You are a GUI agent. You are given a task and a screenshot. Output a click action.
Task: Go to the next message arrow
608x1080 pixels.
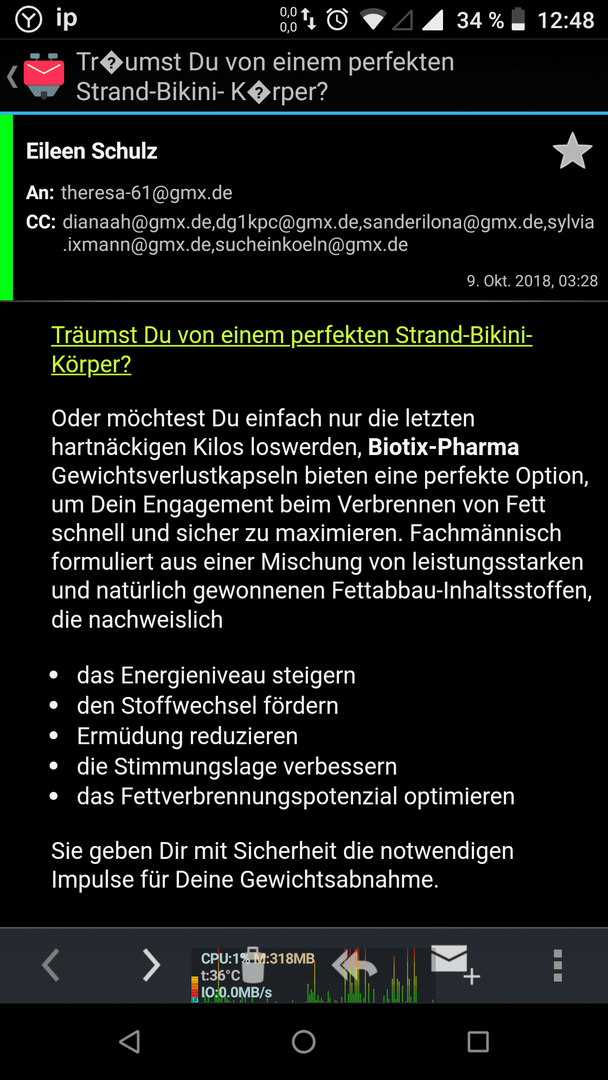point(151,965)
